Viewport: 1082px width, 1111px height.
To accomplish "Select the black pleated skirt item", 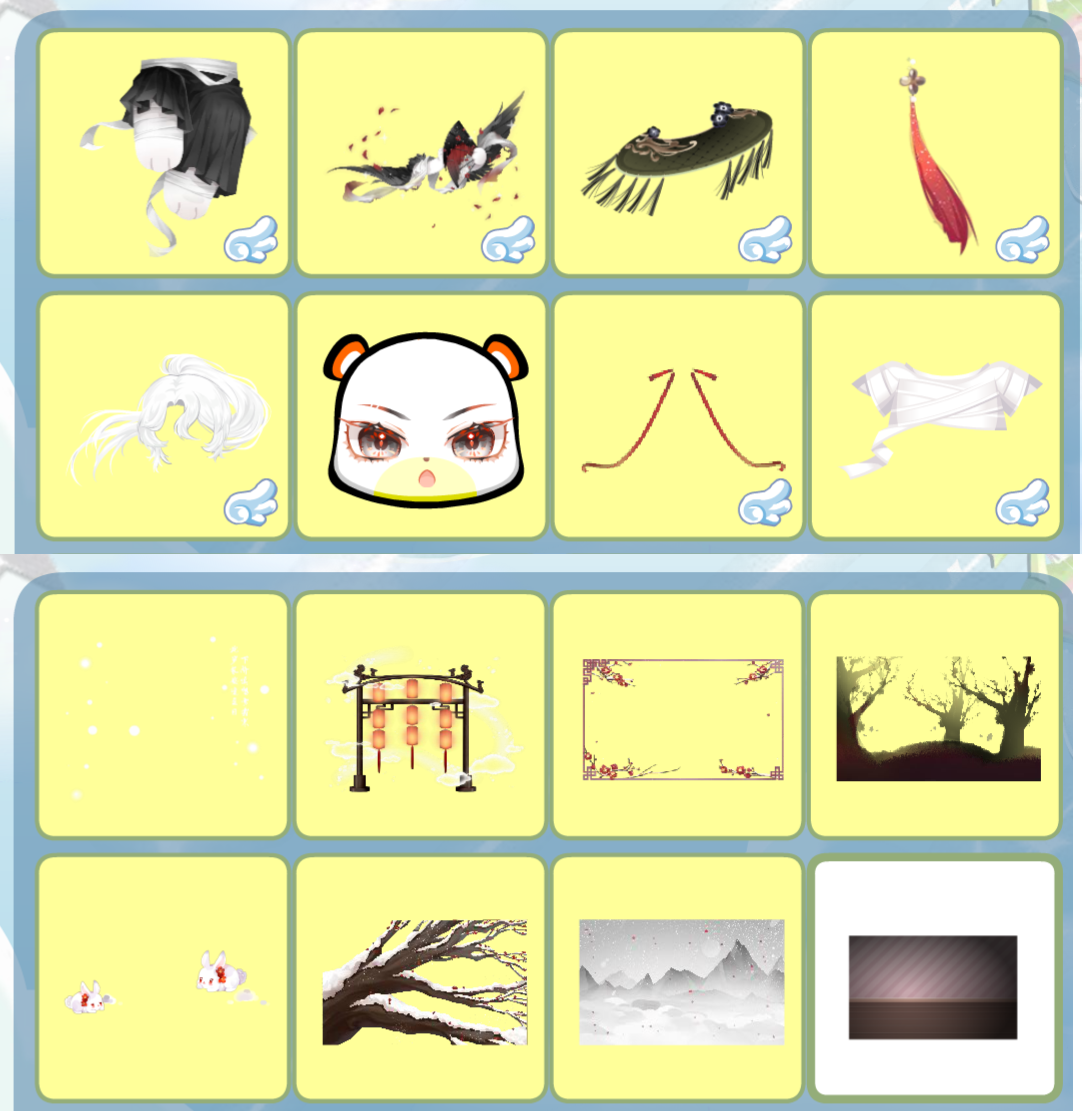I will (163, 153).
